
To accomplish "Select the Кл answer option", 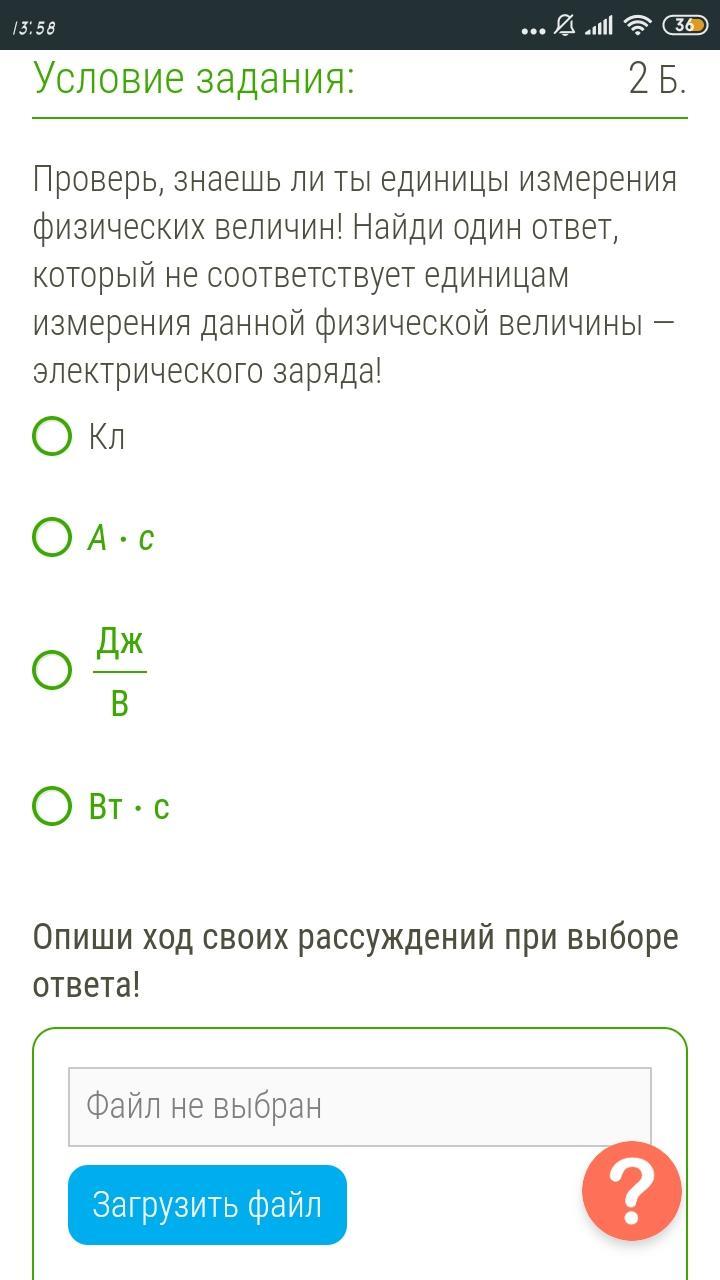I will click(x=52, y=436).
